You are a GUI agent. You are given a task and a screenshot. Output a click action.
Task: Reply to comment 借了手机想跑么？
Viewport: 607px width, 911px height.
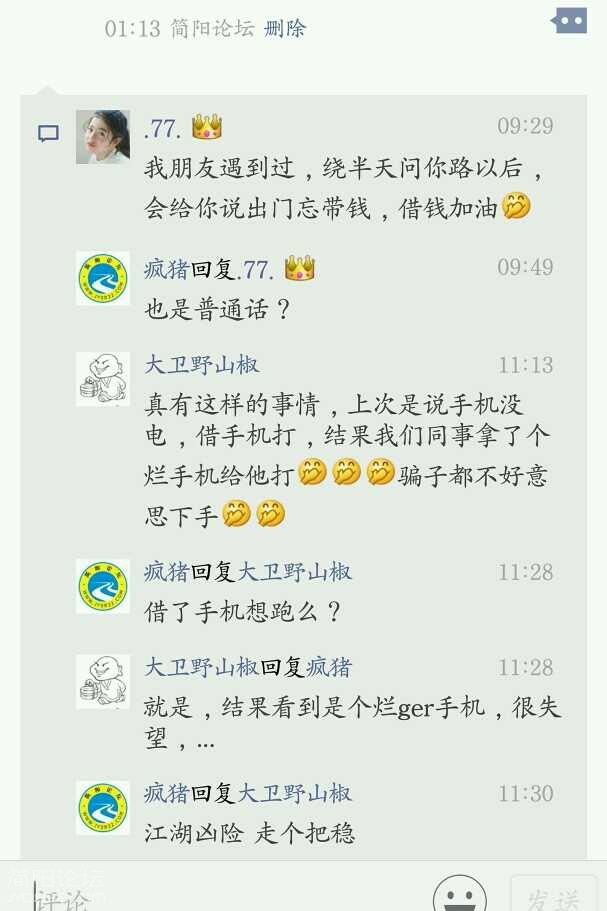[243, 612]
